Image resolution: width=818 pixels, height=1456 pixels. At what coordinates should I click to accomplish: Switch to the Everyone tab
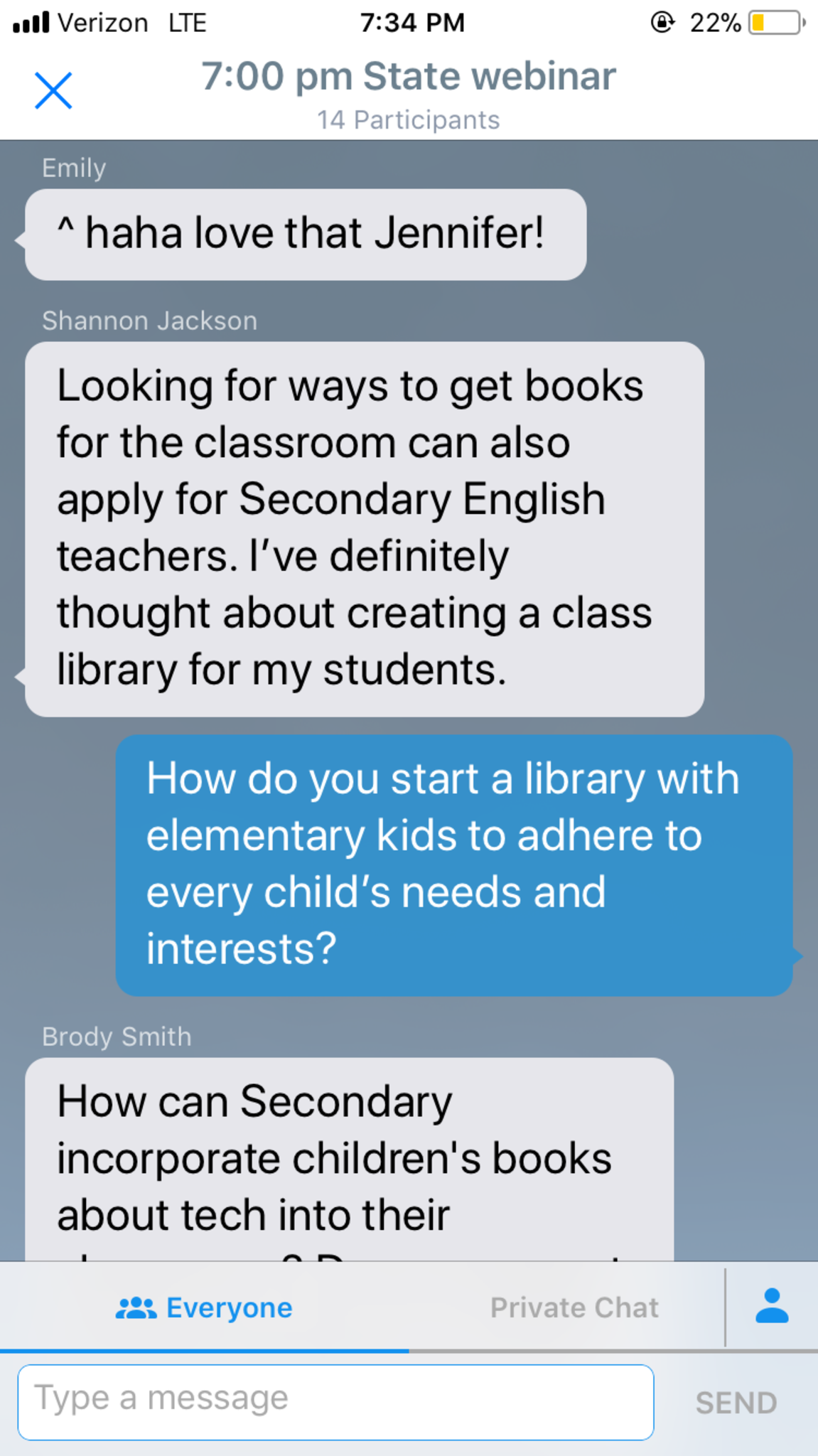pyautogui.click(x=205, y=1307)
